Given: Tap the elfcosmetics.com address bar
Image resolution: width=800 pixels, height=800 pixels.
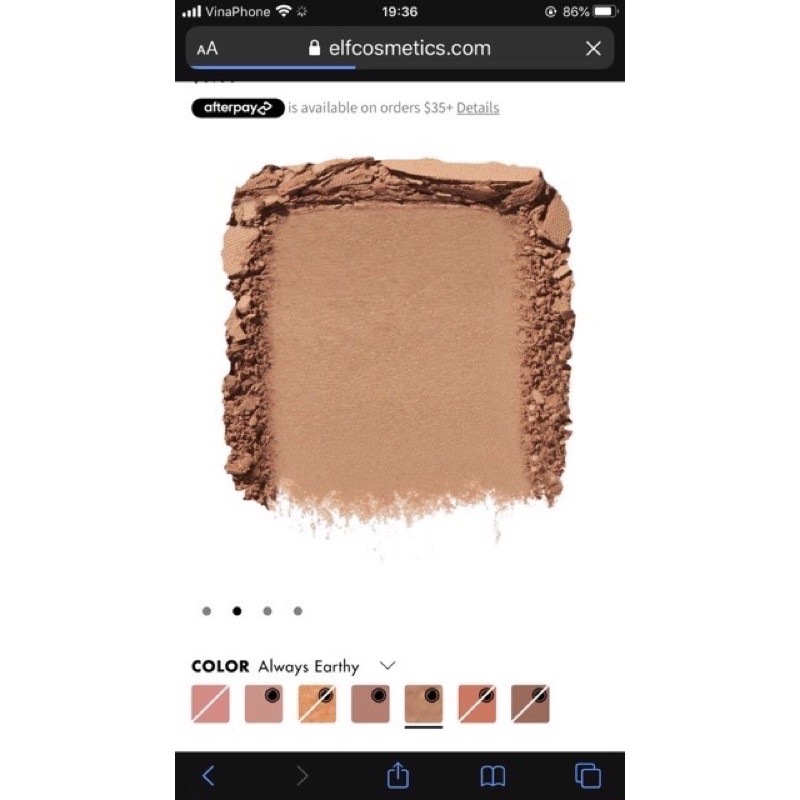Looking at the screenshot, I should (x=400, y=48).
